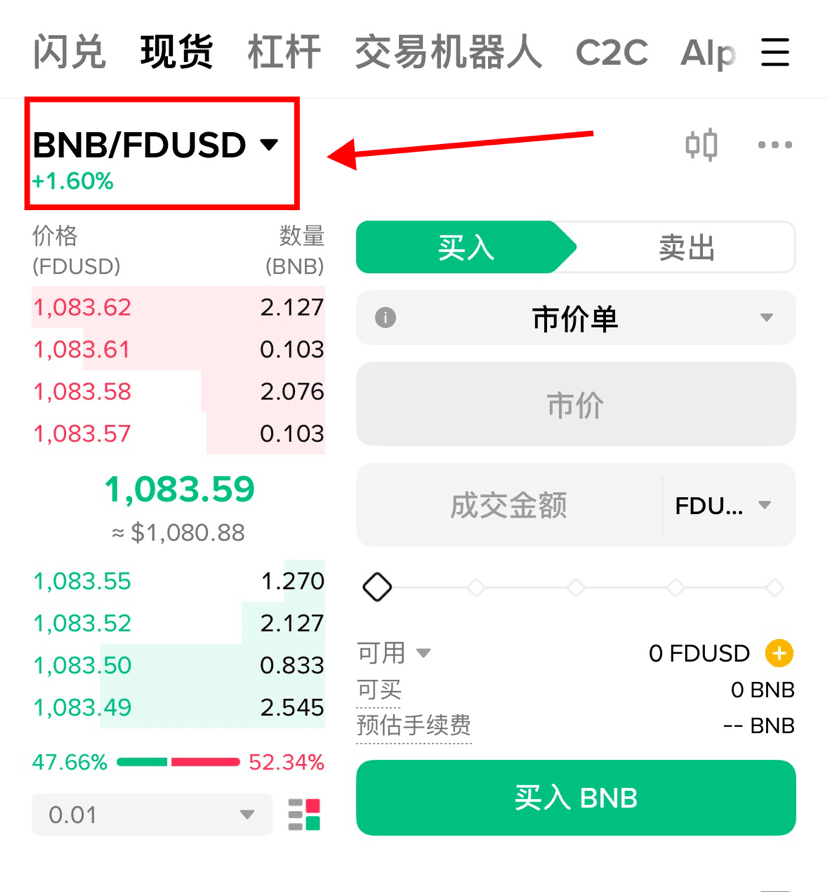Expand the 市价单 order type dropdown

[x=576, y=319]
